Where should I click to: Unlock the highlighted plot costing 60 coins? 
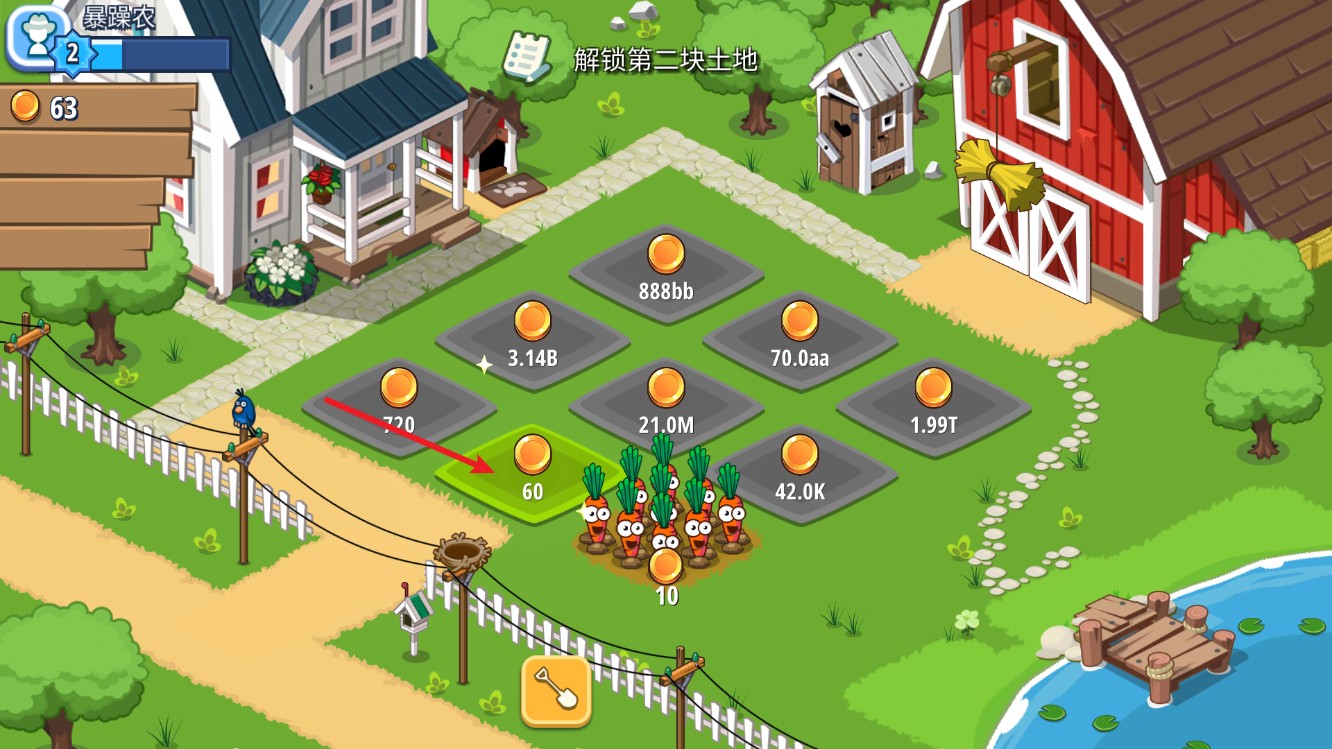coord(532,470)
